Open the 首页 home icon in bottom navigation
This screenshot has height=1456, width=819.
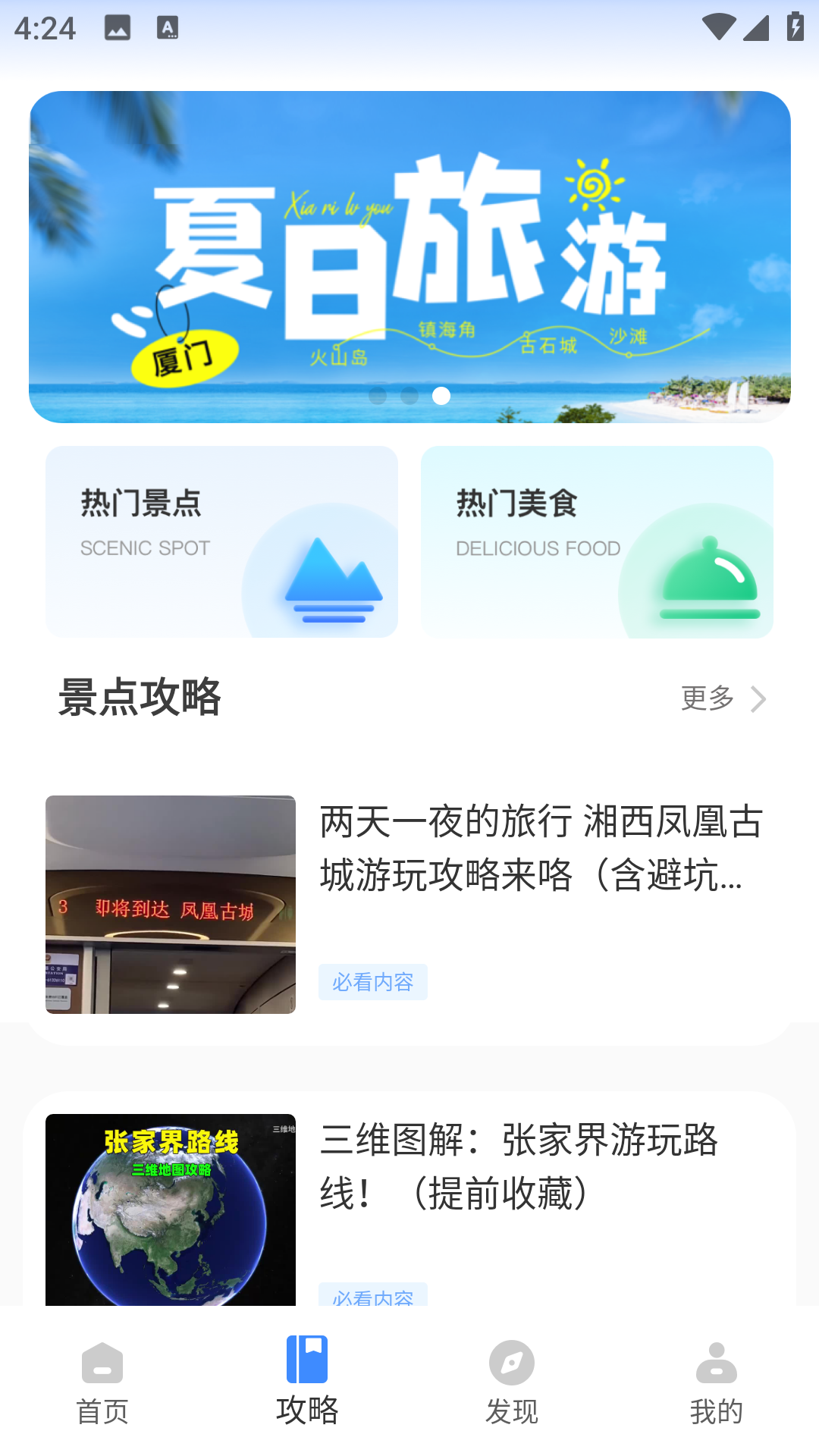tap(101, 1361)
